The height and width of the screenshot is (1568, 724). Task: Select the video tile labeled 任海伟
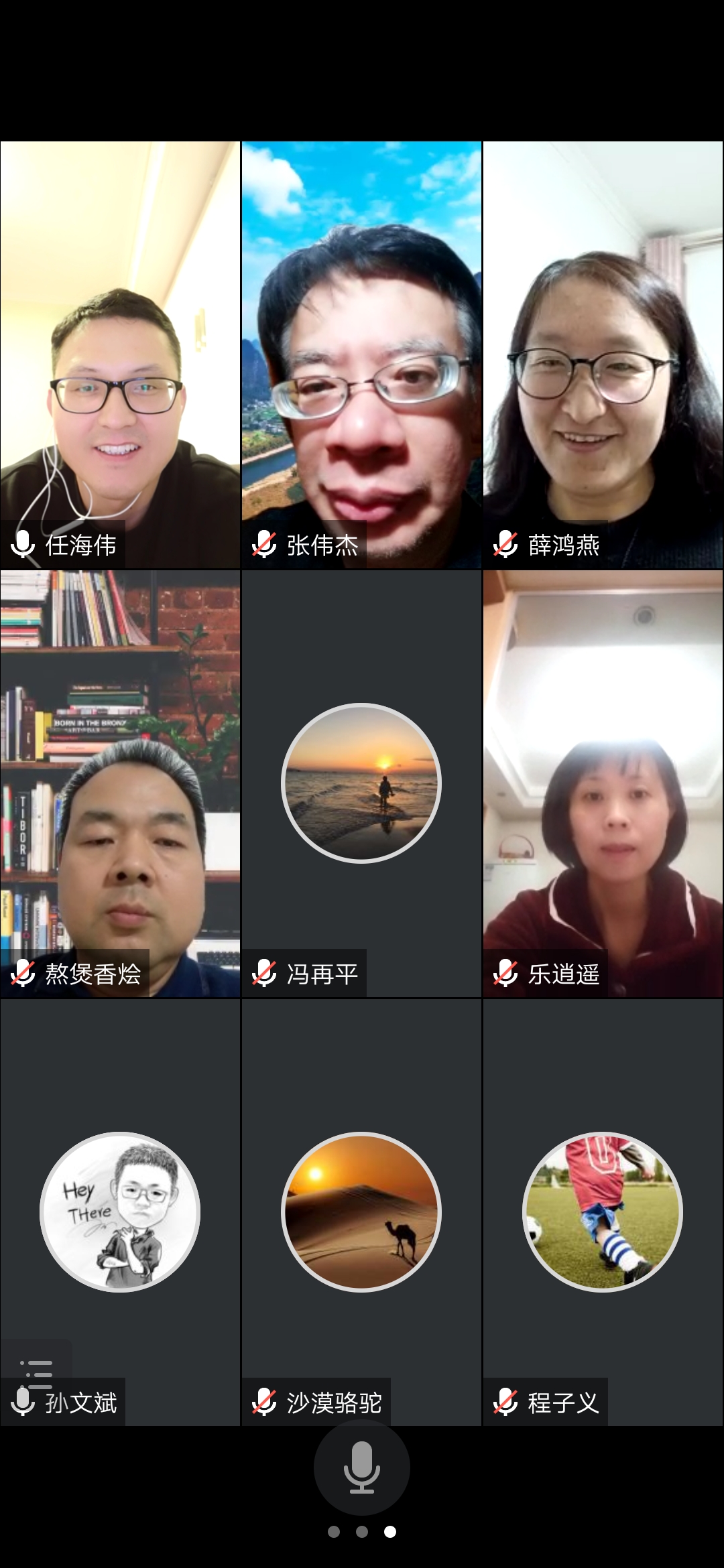121,355
